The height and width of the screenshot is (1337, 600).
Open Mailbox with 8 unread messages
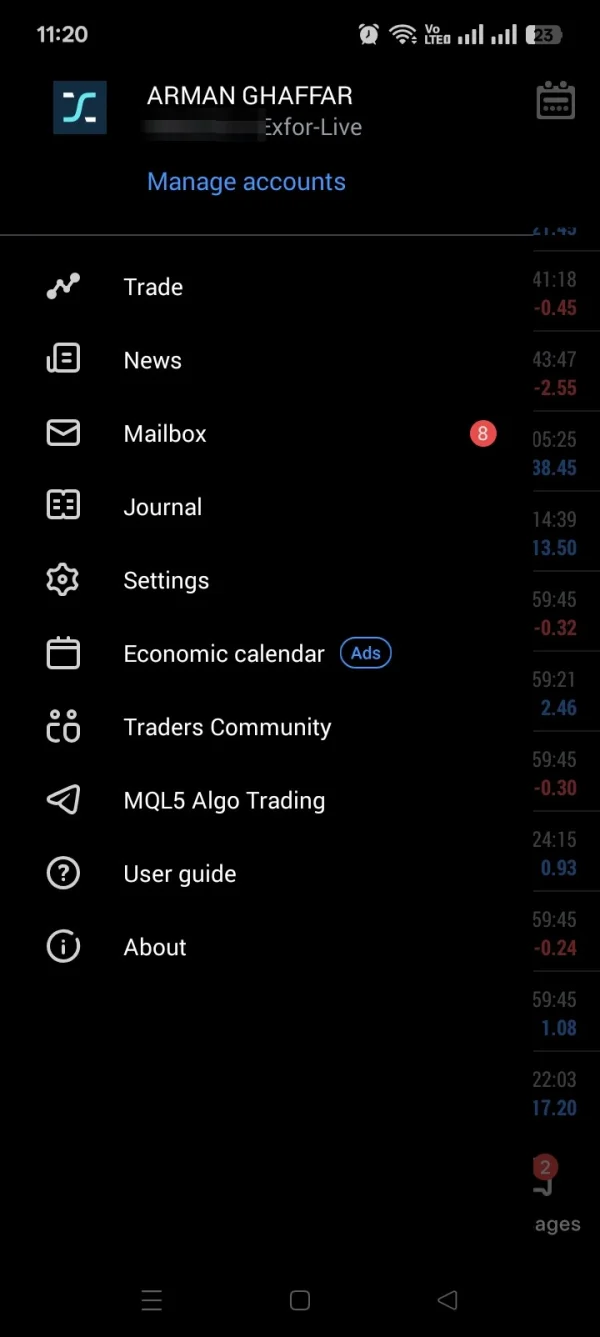click(x=165, y=434)
